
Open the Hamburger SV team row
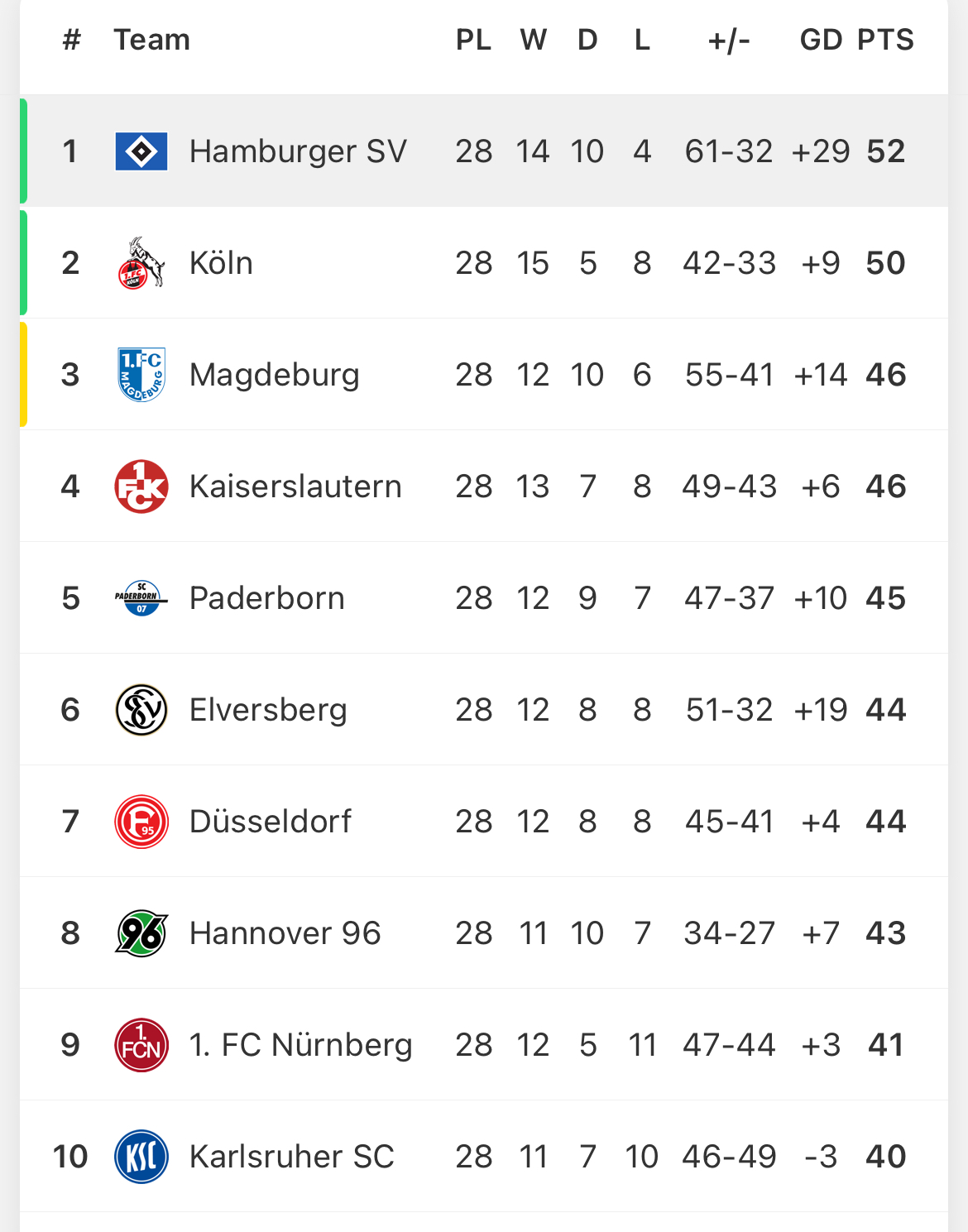[298, 151]
